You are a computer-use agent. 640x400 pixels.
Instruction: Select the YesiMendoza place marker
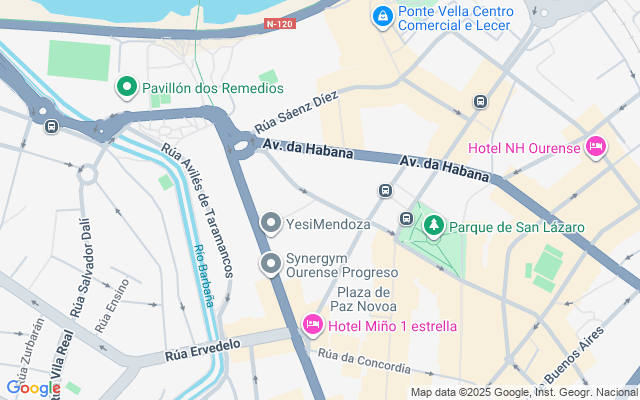point(270,224)
